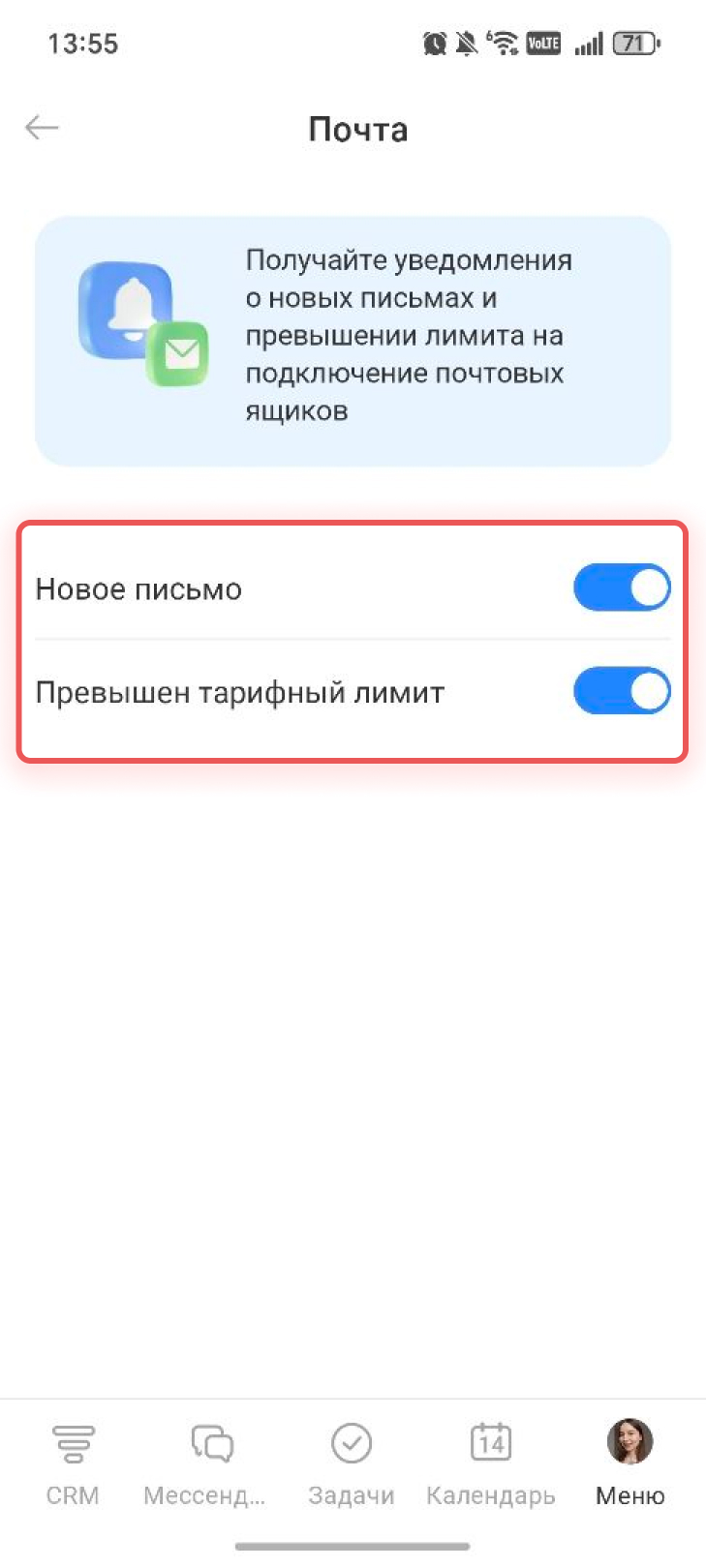The width and height of the screenshot is (706, 1568).
Task: Disable the Новое письмо notification switch
Action: click(621, 588)
